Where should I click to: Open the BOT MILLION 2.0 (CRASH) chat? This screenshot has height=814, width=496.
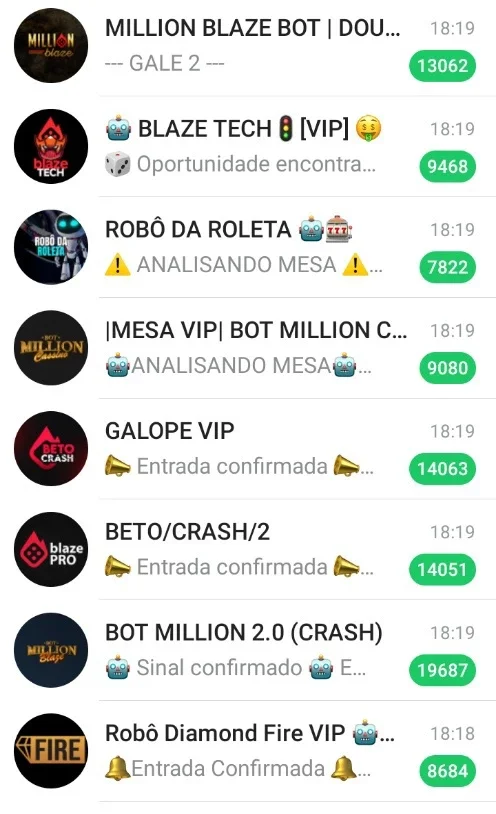pyautogui.click(x=248, y=650)
